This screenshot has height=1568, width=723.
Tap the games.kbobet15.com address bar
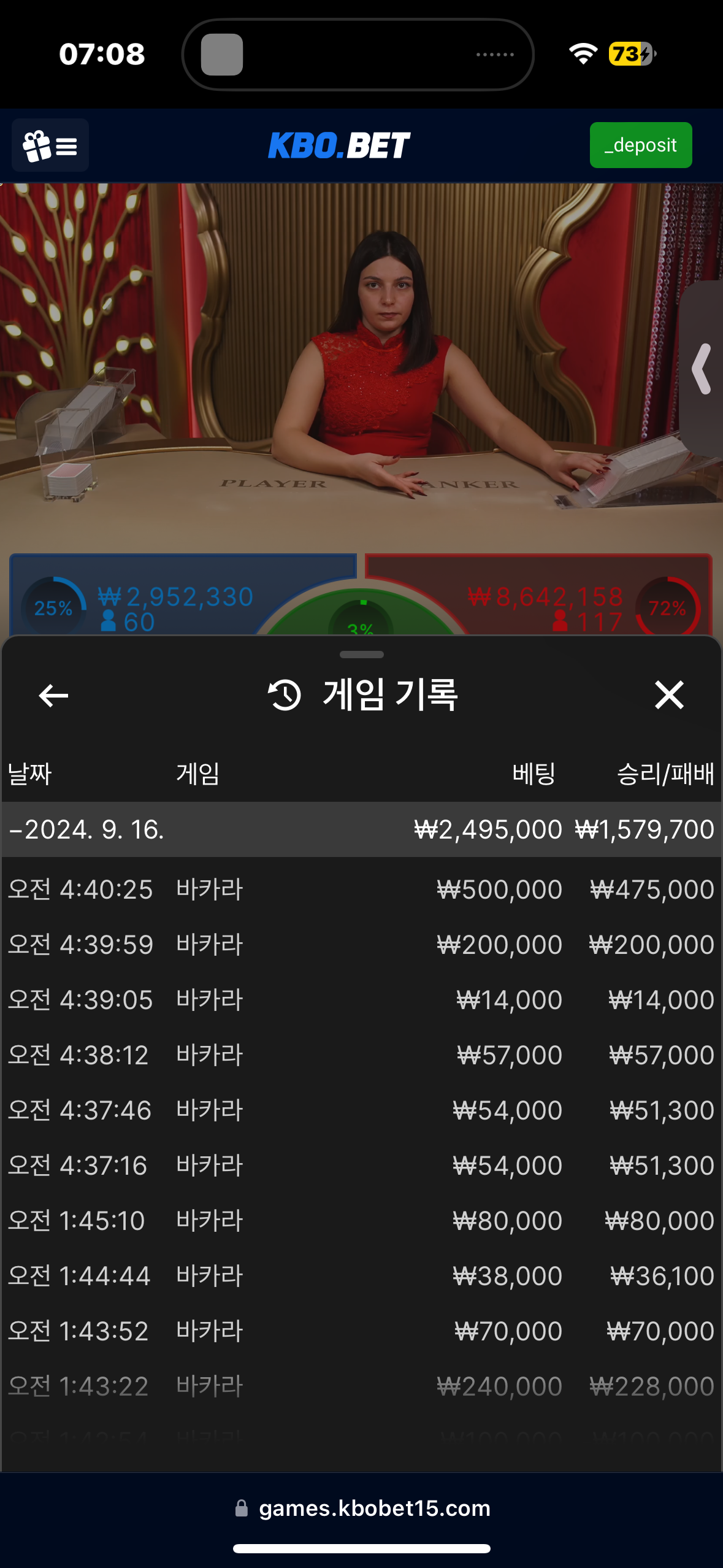(x=362, y=1508)
